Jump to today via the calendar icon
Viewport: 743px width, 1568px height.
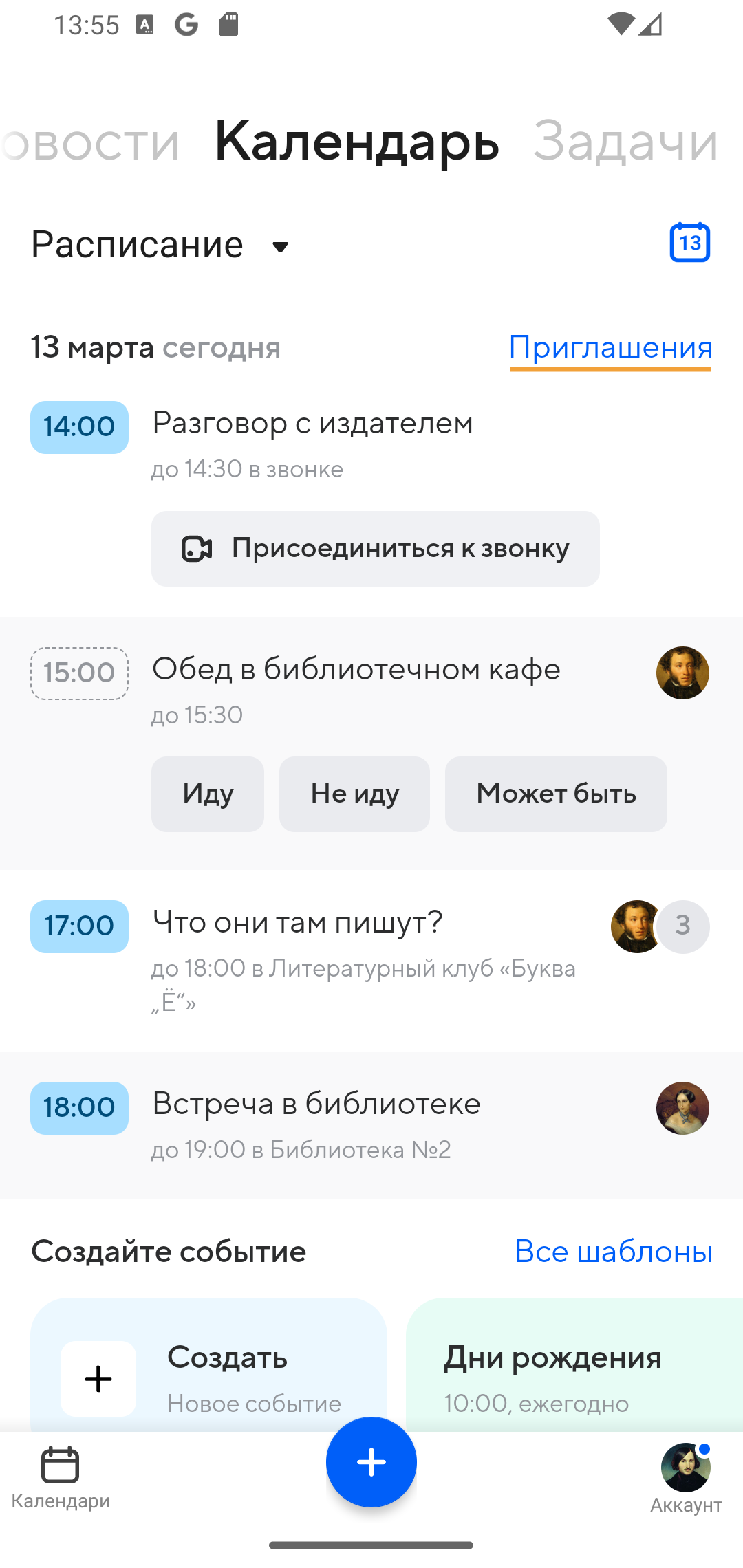(x=689, y=242)
